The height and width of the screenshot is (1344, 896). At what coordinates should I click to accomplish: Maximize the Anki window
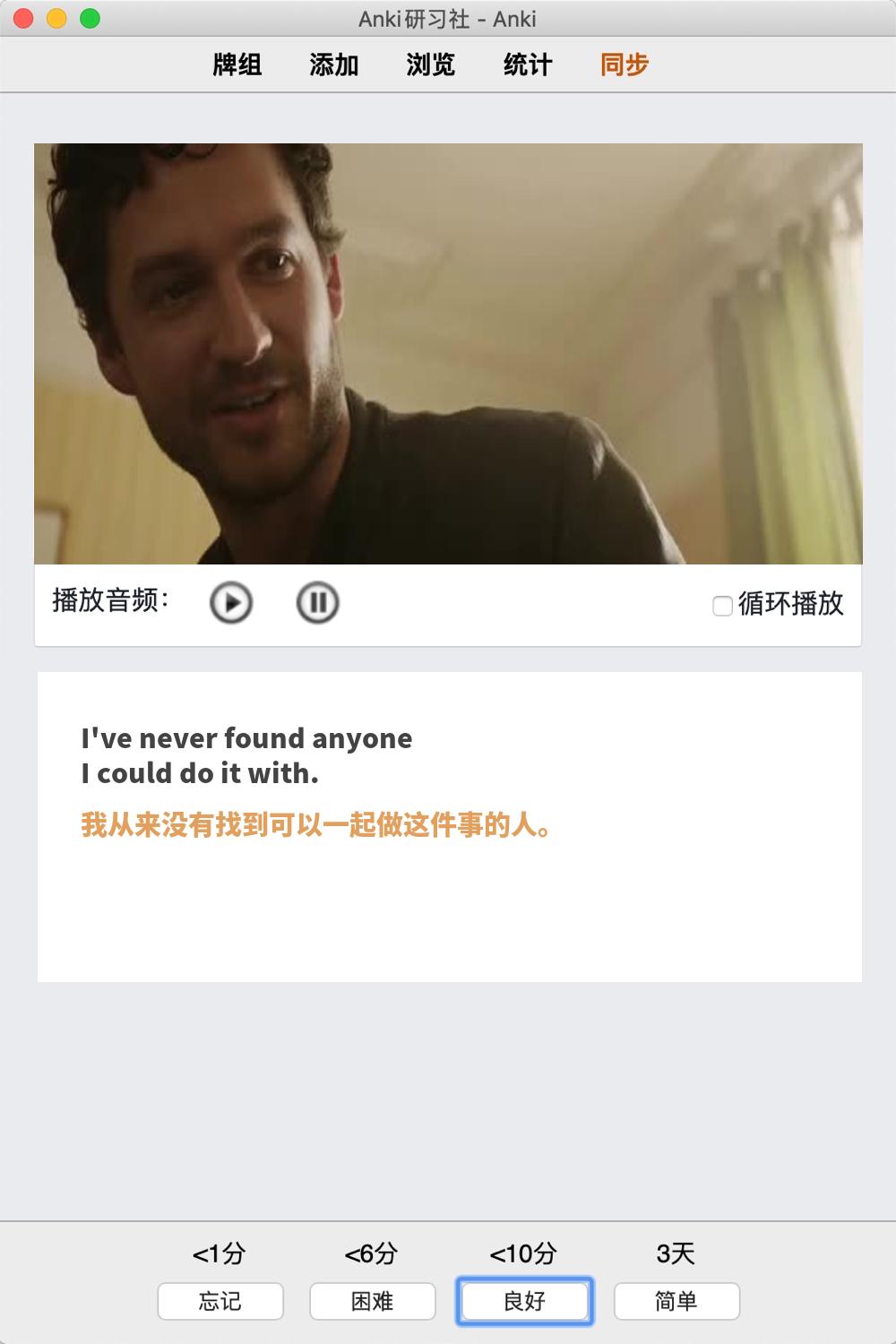(x=90, y=18)
